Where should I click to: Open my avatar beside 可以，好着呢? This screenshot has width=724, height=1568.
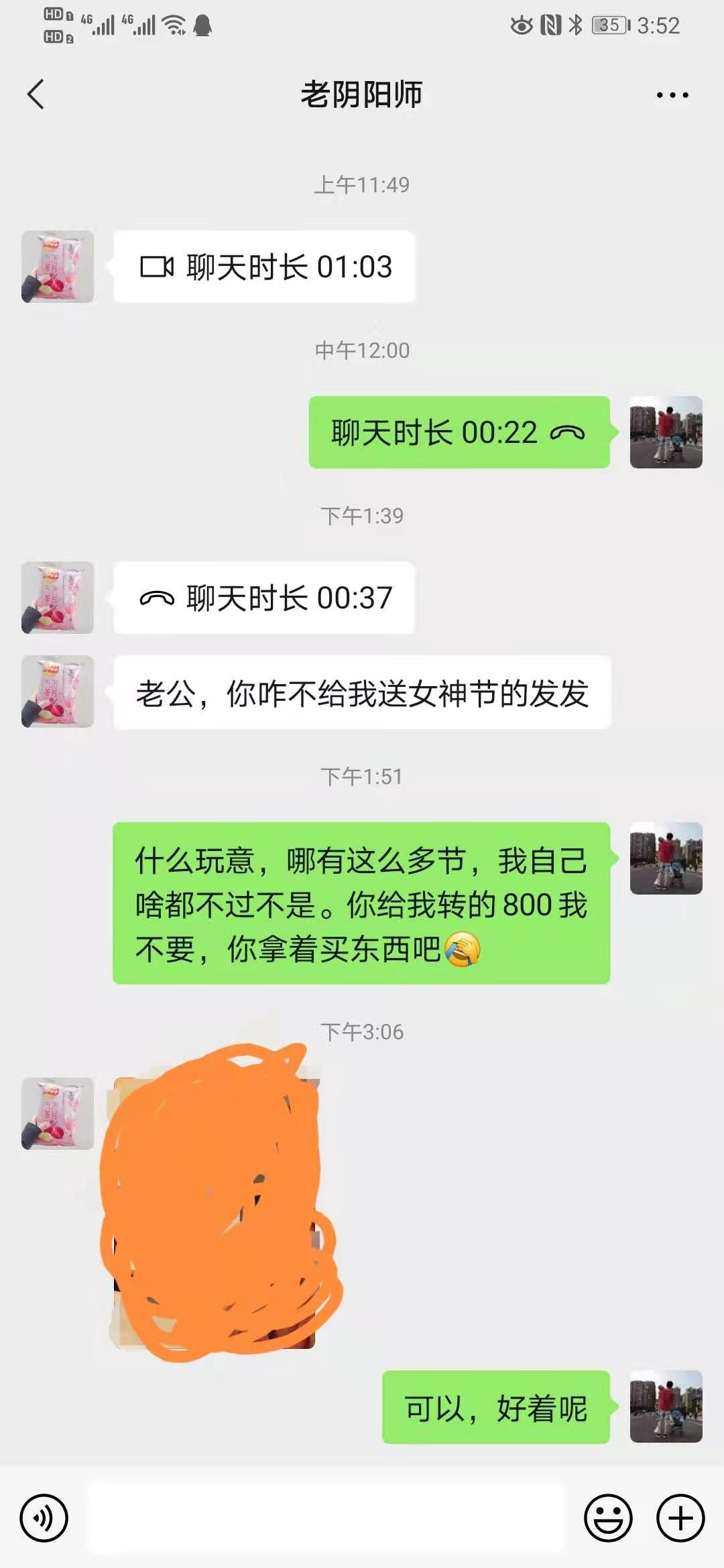tap(666, 1407)
